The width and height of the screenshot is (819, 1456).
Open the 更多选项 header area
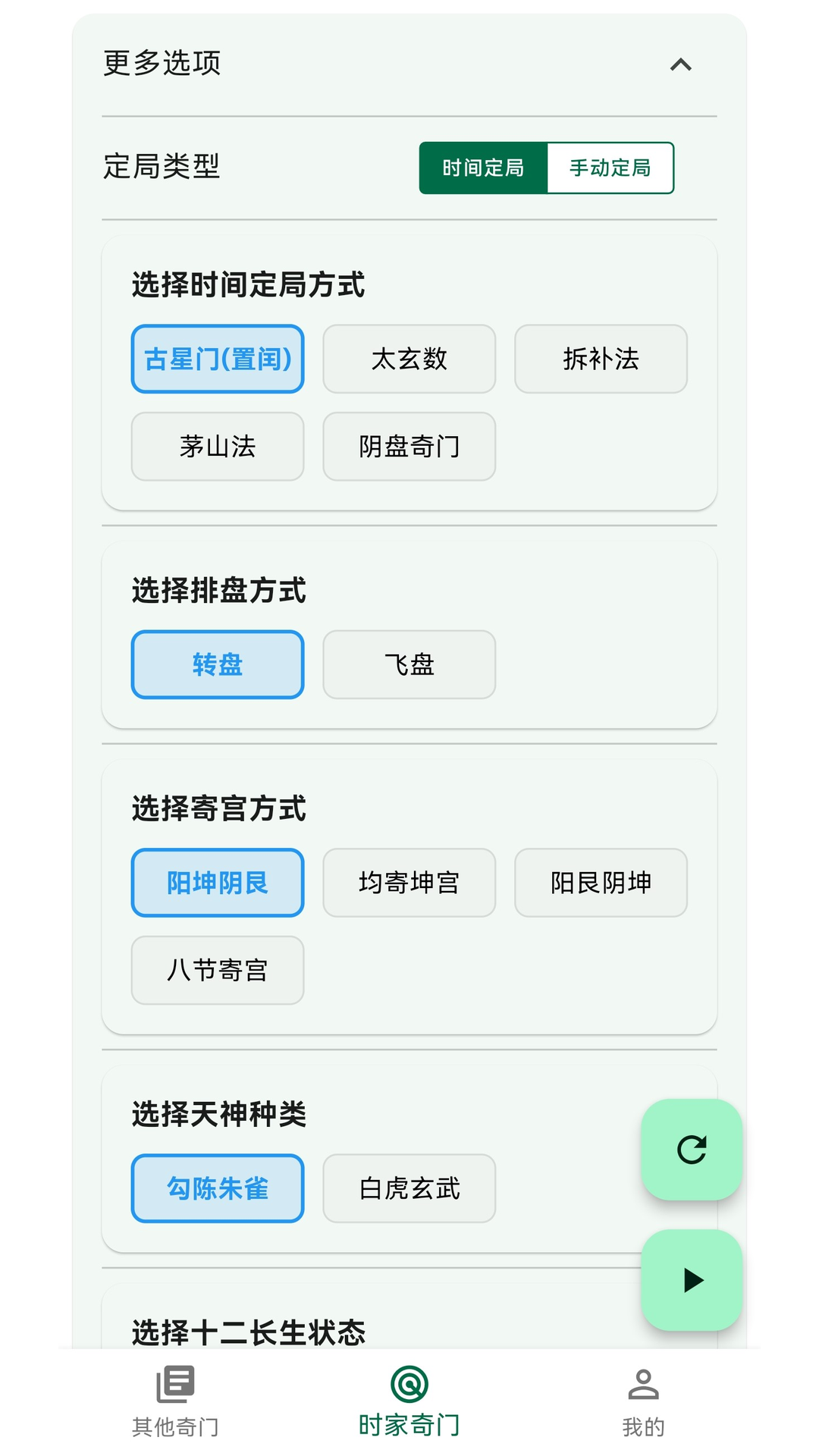[162, 64]
